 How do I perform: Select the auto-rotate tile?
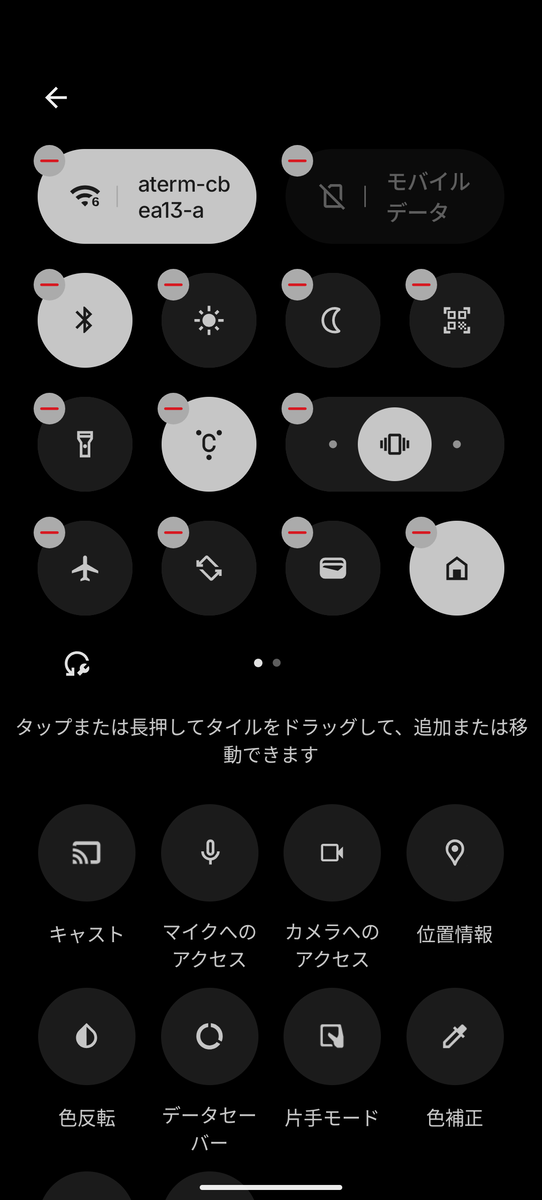pos(209,568)
